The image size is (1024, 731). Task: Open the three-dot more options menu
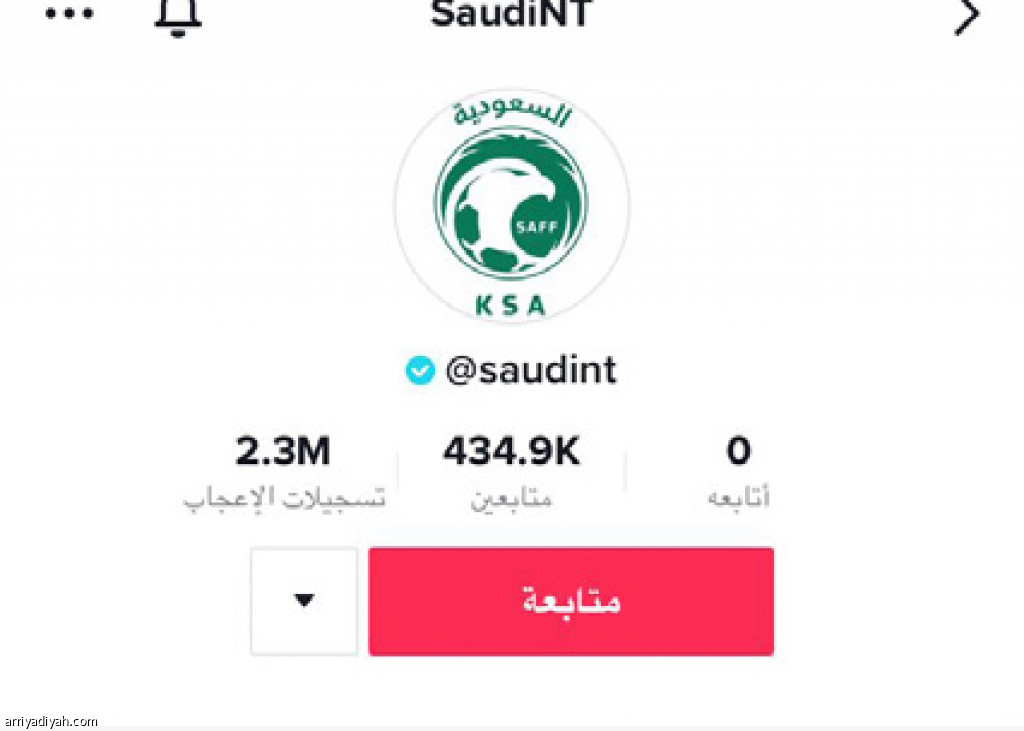[x=68, y=14]
